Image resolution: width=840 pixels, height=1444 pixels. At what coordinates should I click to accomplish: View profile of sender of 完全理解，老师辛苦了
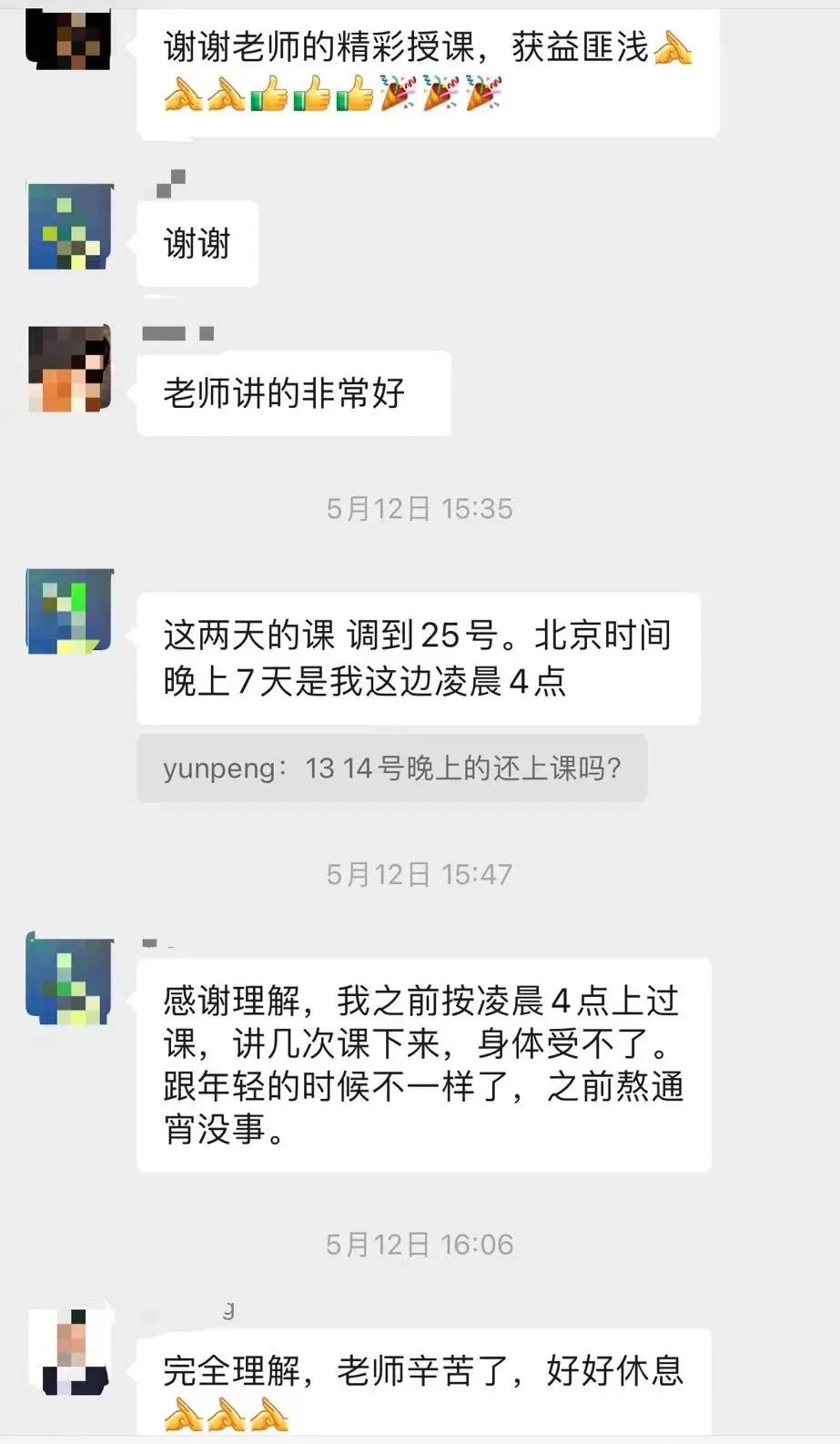pyautogui.click(x=69, y=1352)
